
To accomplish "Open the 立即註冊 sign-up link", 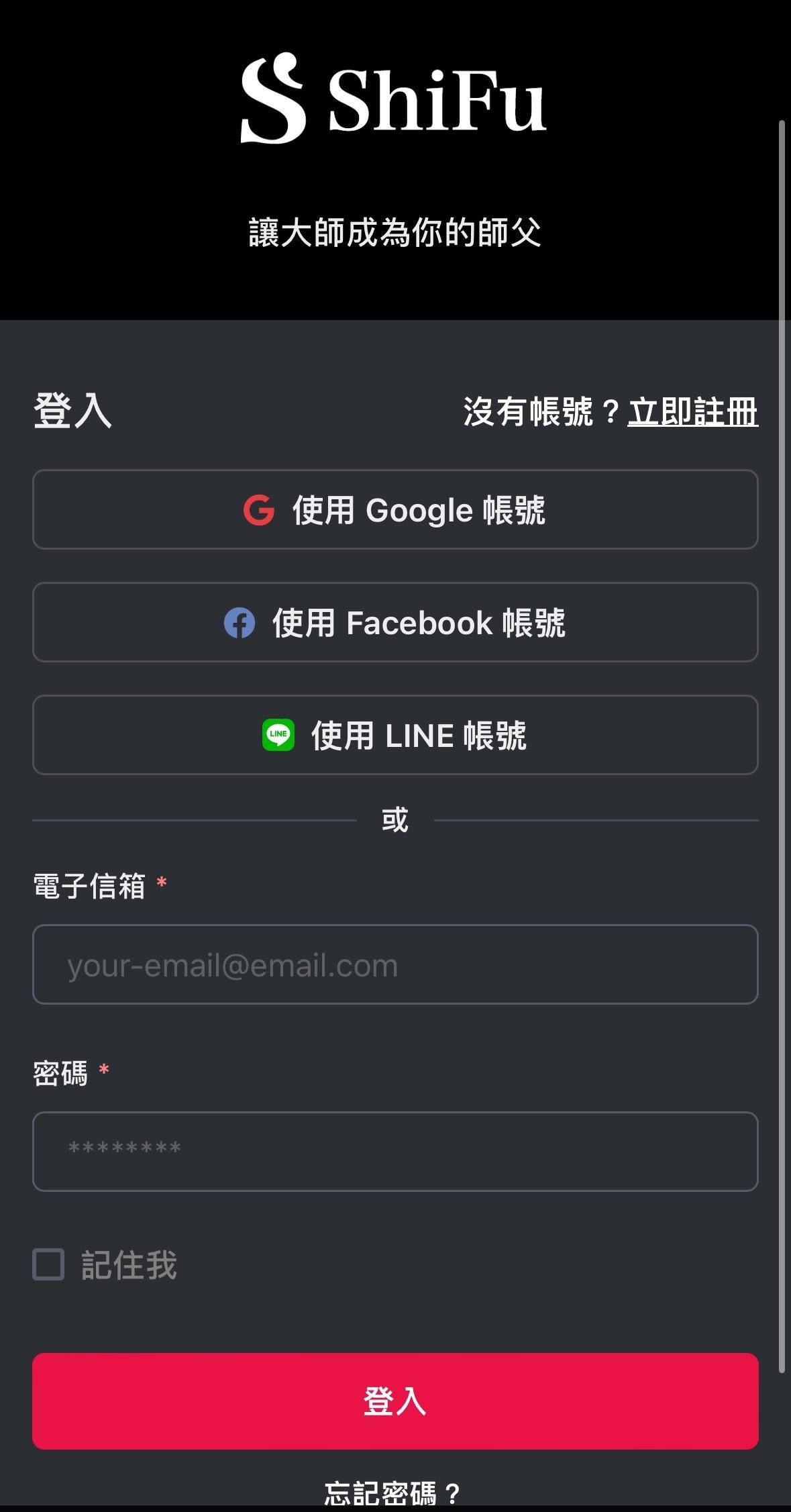I will click(x=692, y=411).
